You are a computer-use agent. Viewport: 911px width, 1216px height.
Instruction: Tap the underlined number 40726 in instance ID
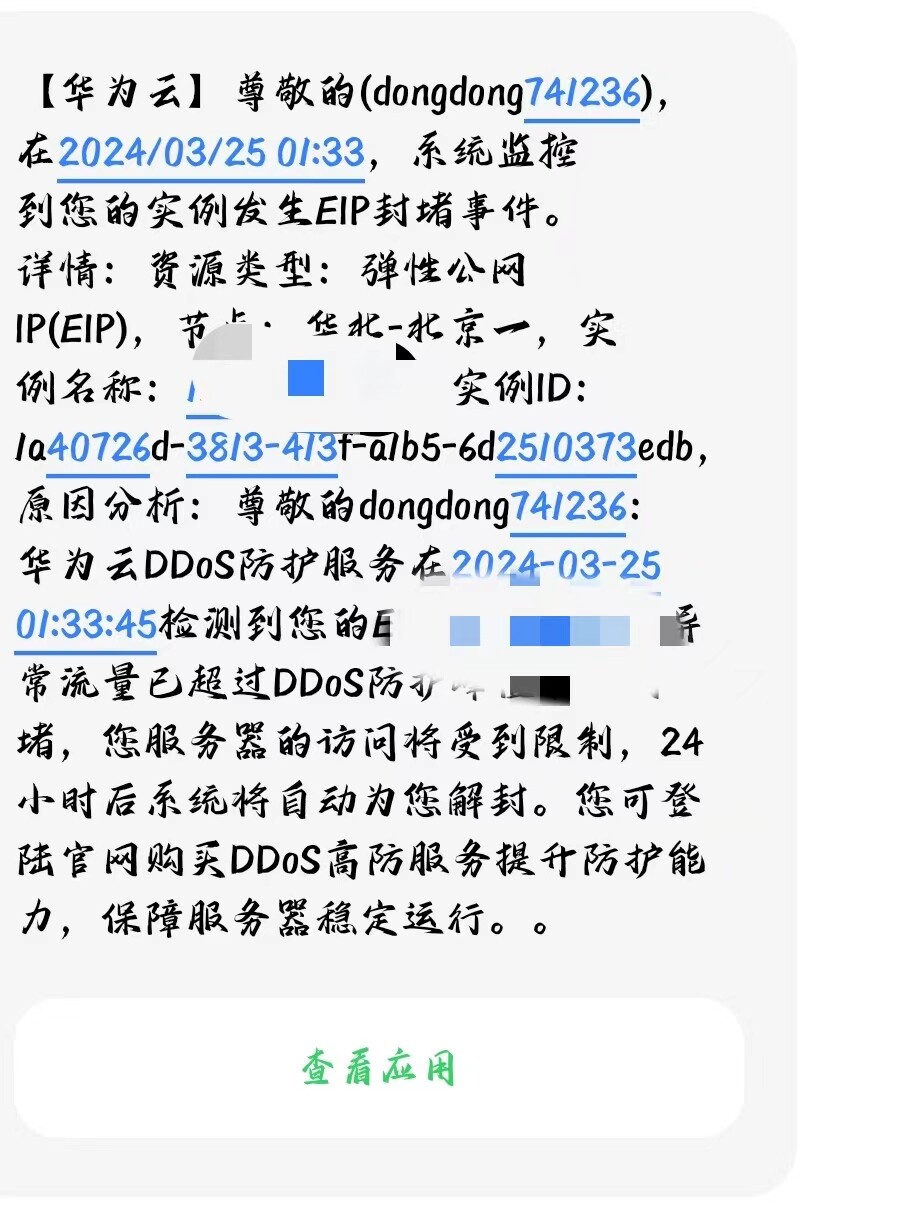[x=99, y=448]
